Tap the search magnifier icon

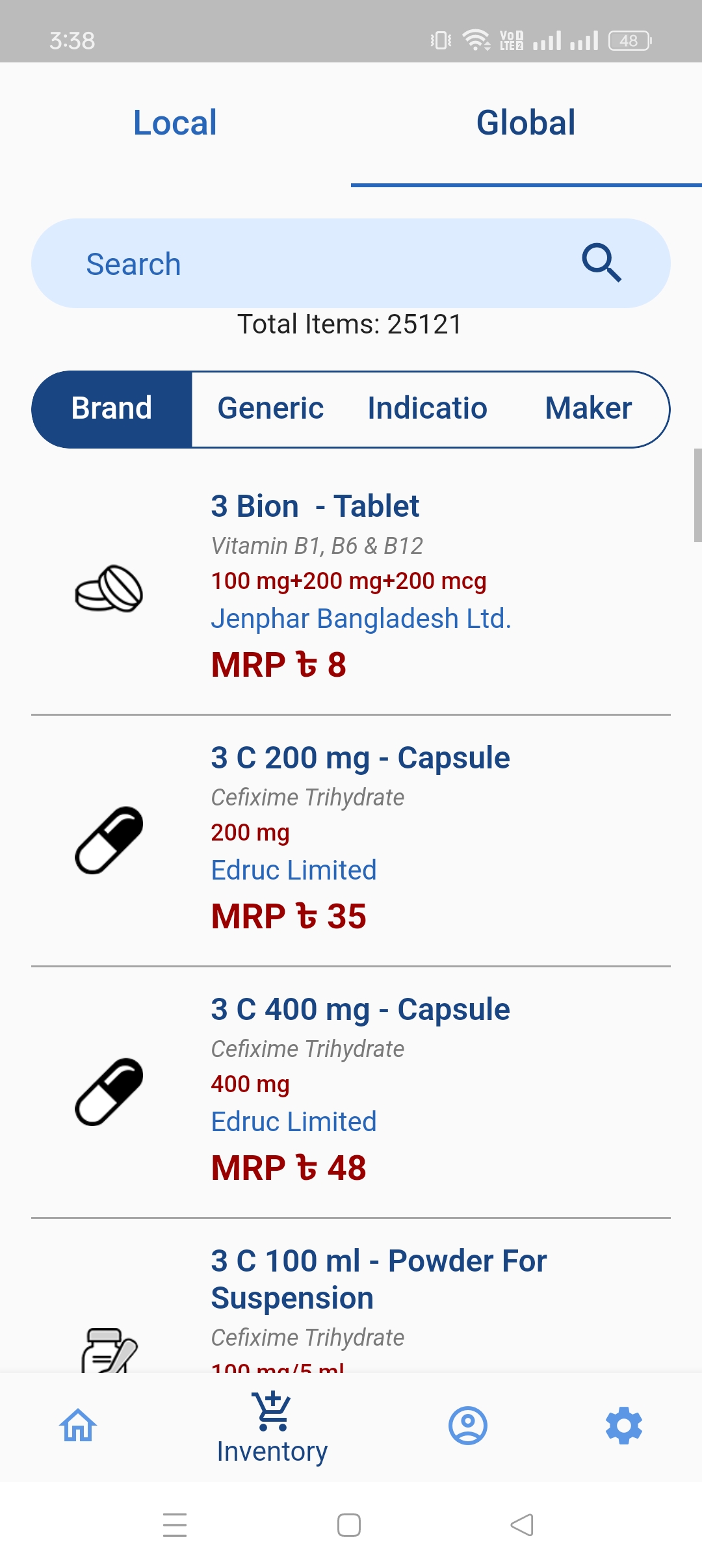[x=601, y=263]
